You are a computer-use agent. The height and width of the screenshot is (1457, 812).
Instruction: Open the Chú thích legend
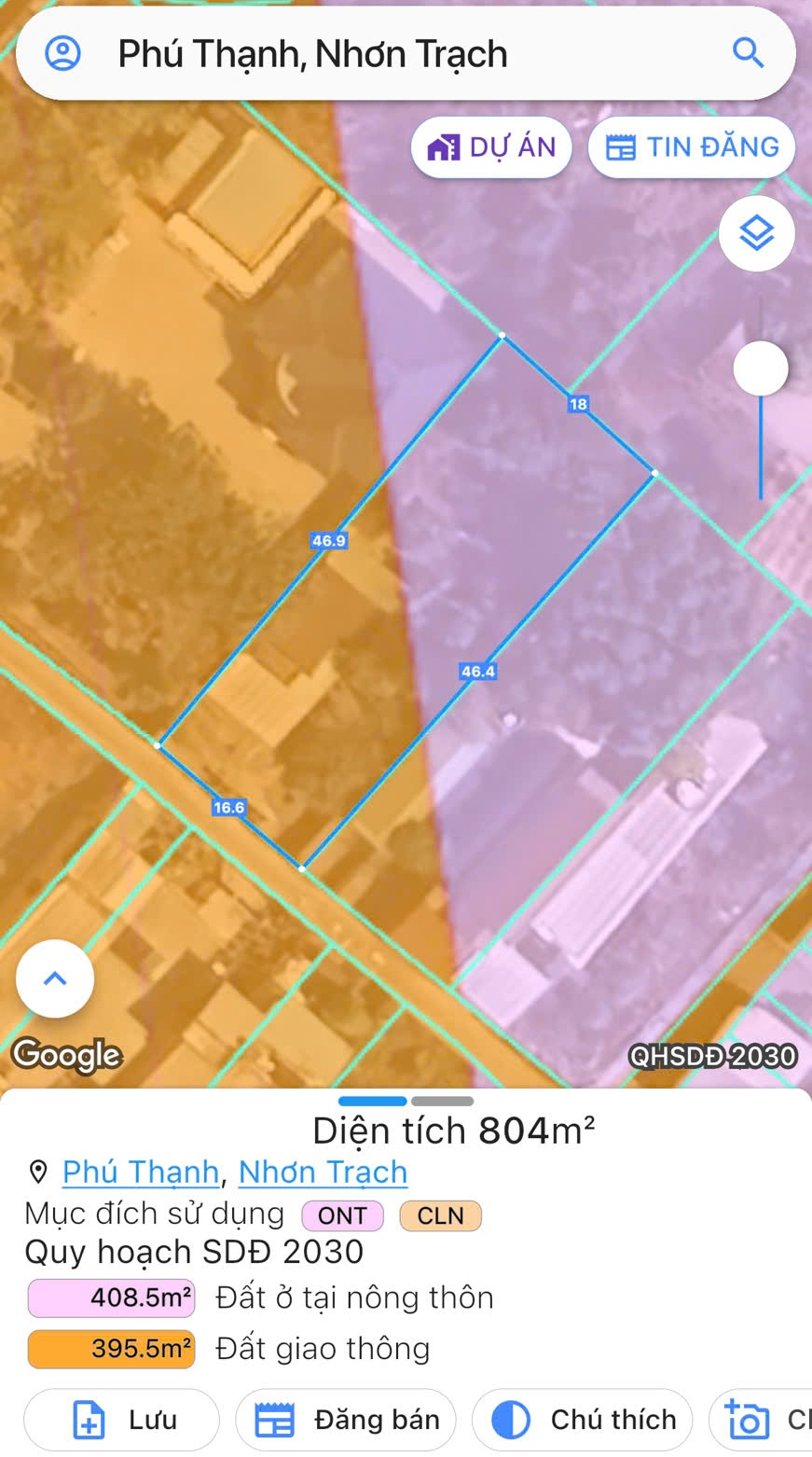(582, 1420)
